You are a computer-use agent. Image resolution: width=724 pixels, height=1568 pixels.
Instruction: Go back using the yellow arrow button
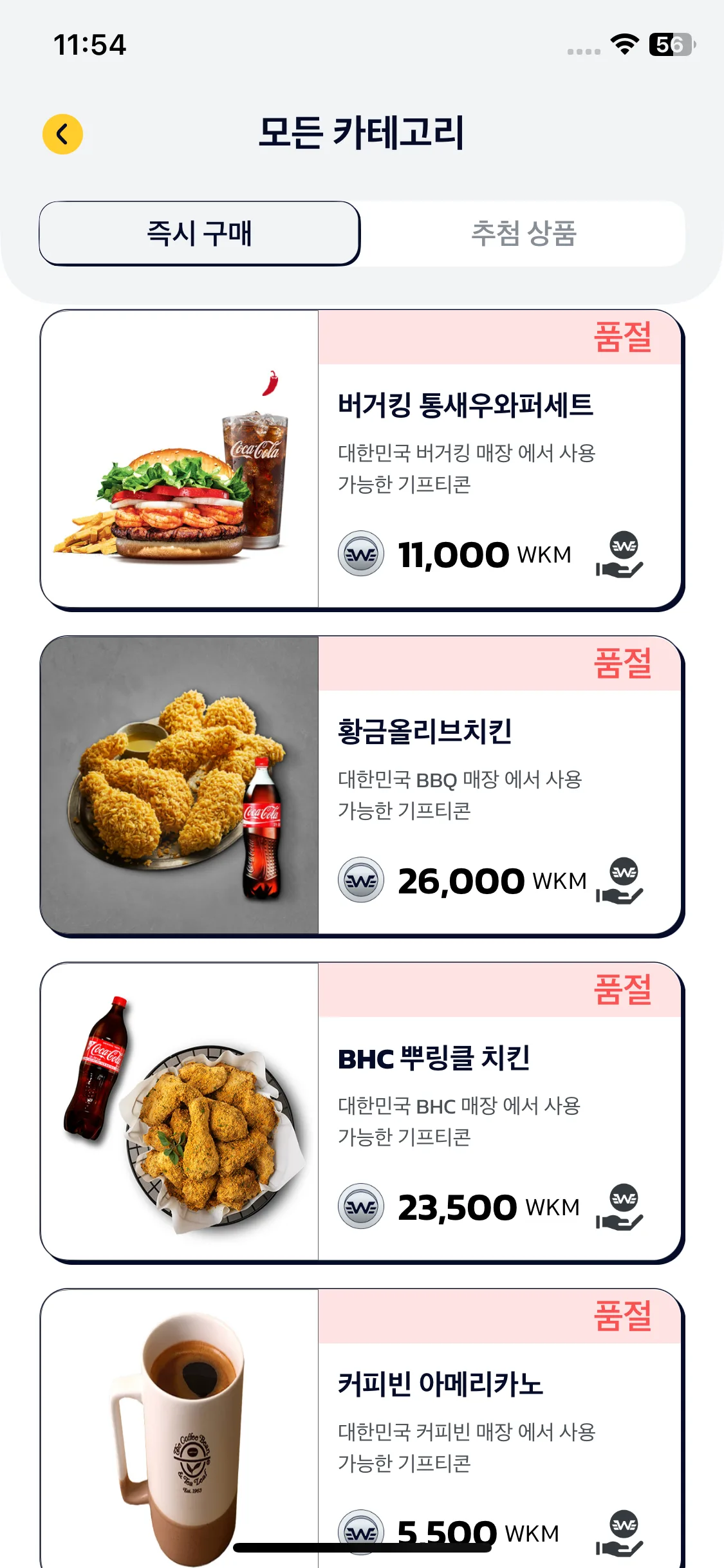(62, 135)
